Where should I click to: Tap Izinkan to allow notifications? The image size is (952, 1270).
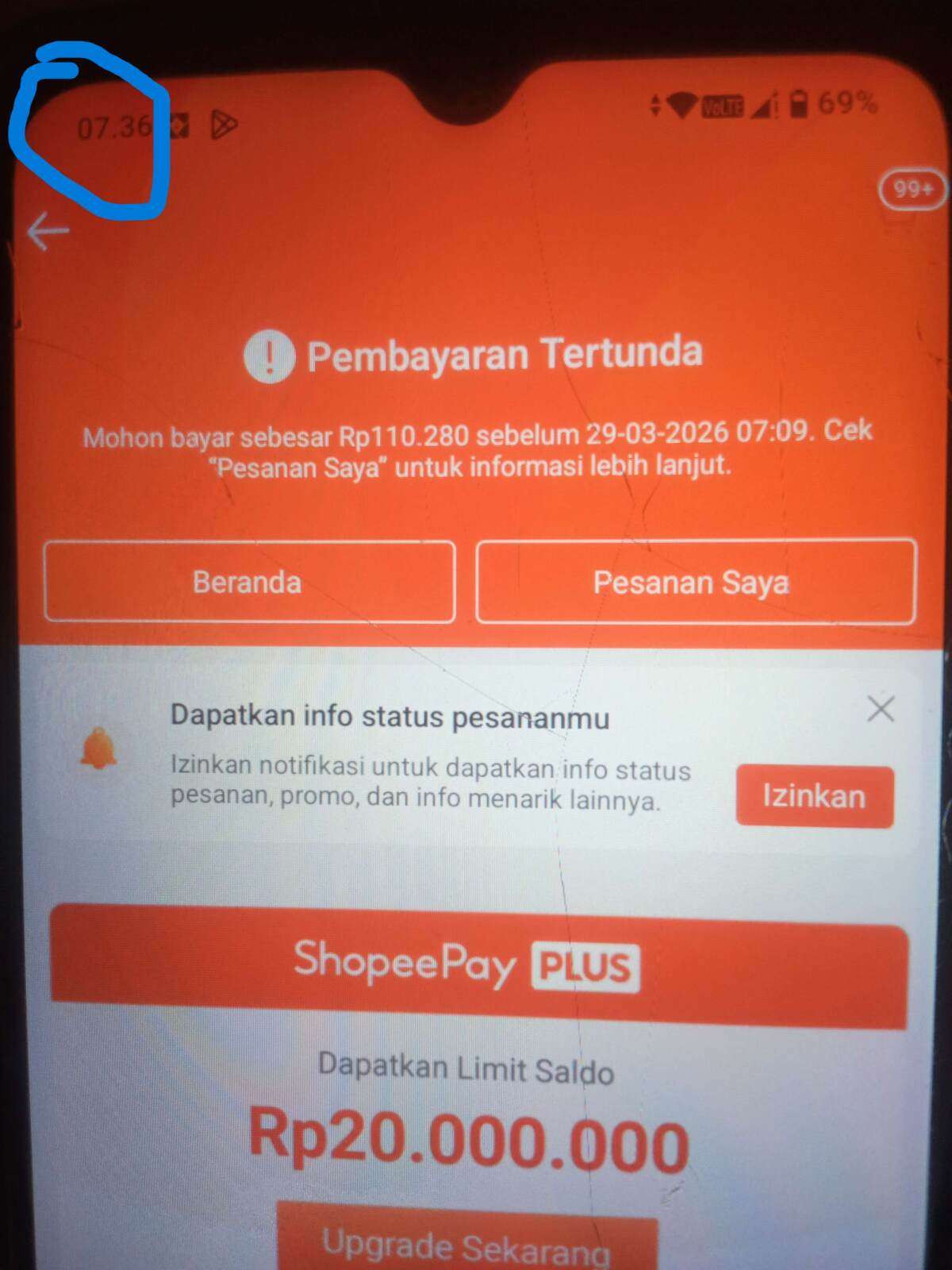[x=814, y=796]
